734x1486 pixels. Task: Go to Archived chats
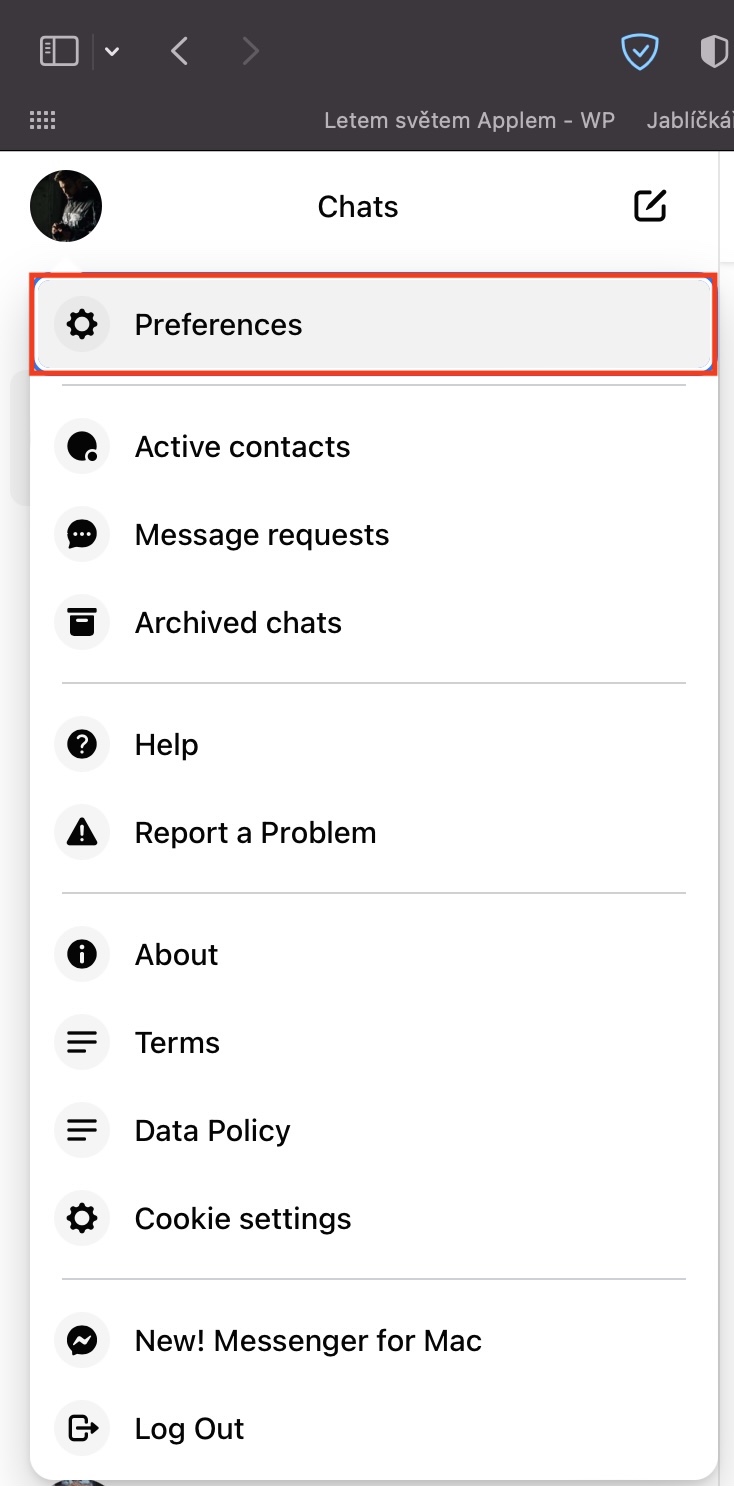pos(238,623)
